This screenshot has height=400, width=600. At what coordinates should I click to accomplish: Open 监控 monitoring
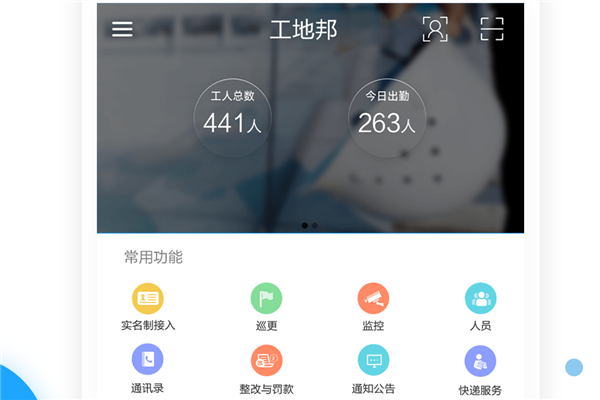[373, 307]
